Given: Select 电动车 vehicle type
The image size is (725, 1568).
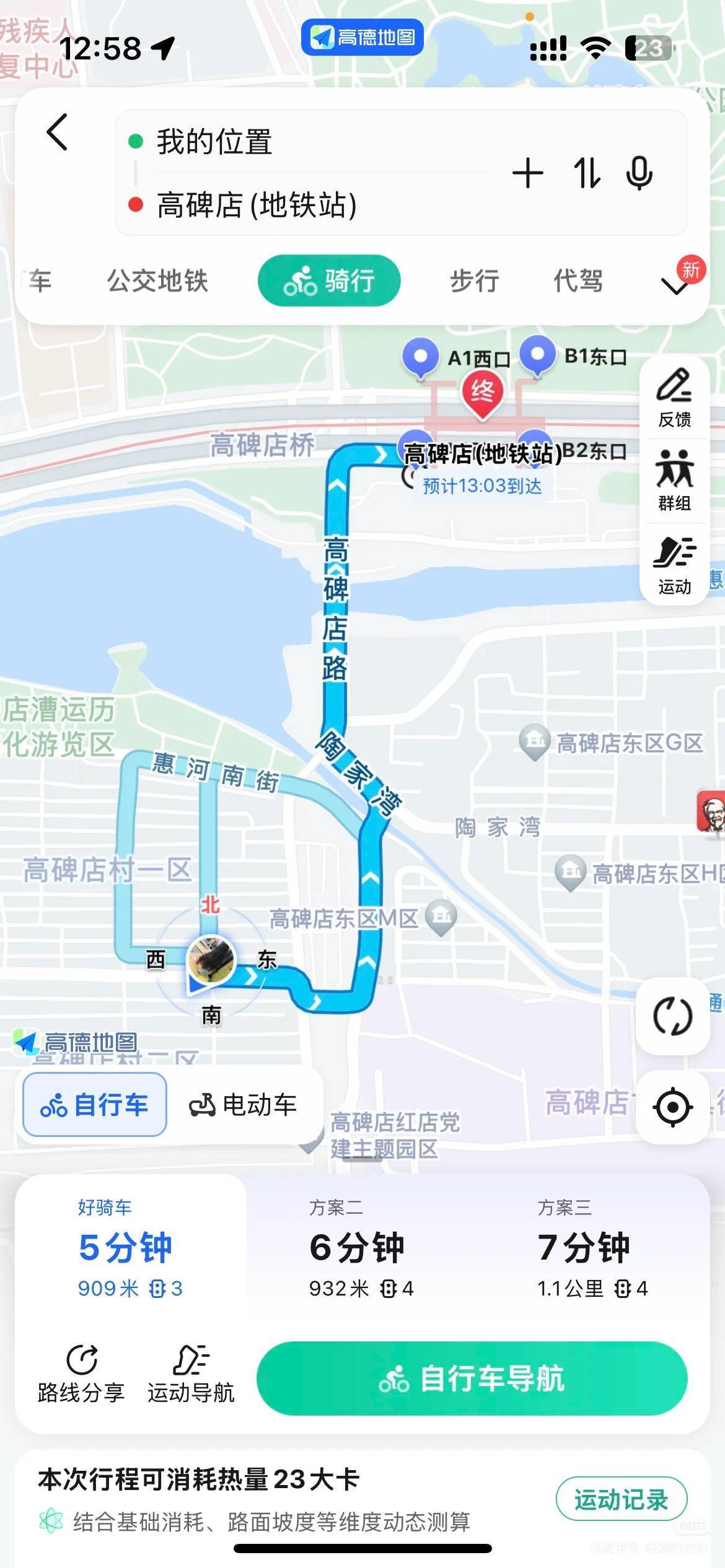Looking at the screenshot, I should 244,1105.
